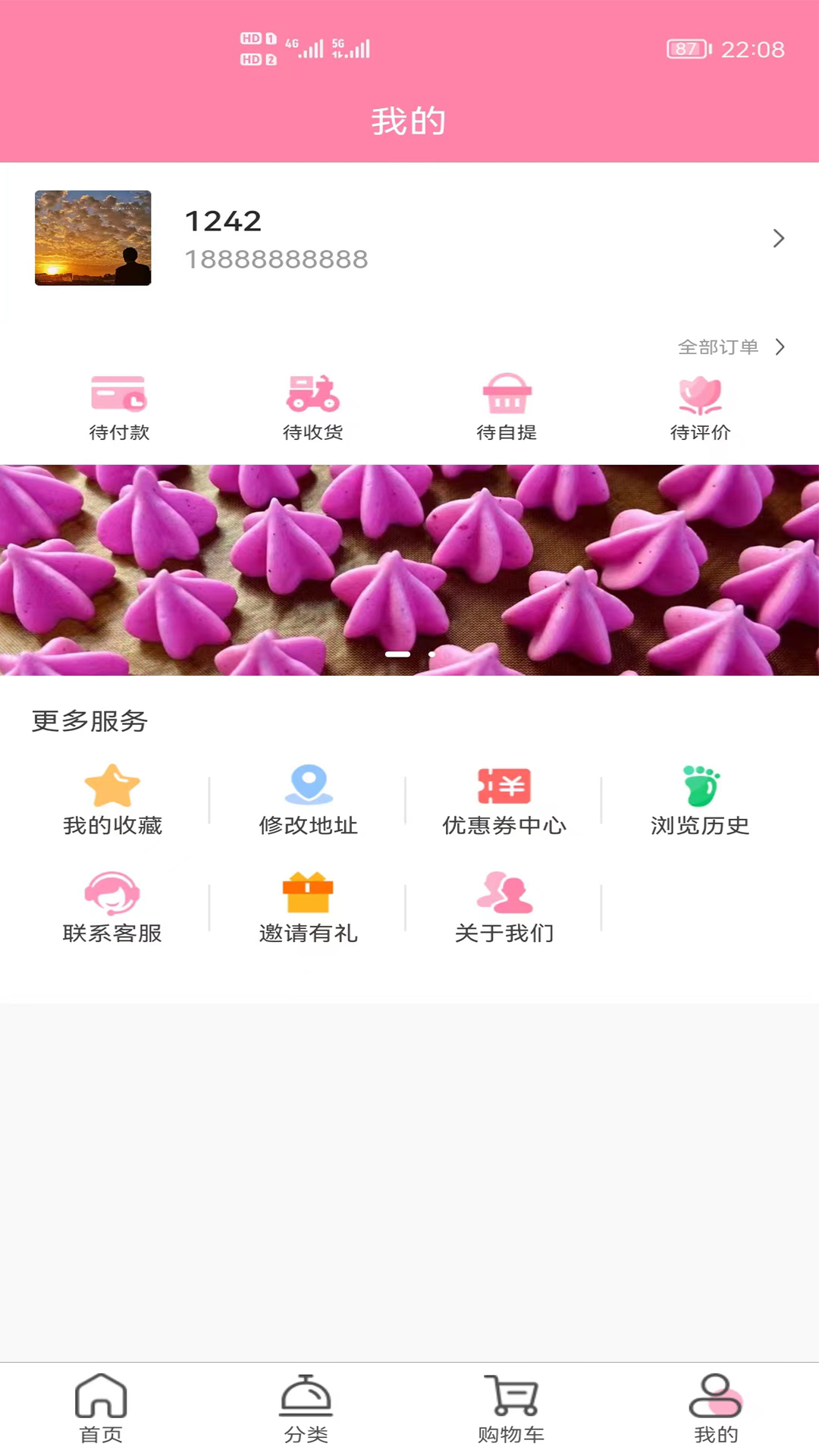Open 待自提 self-pickup orders
The image size is (819, 1456).
tap(507, 408)
